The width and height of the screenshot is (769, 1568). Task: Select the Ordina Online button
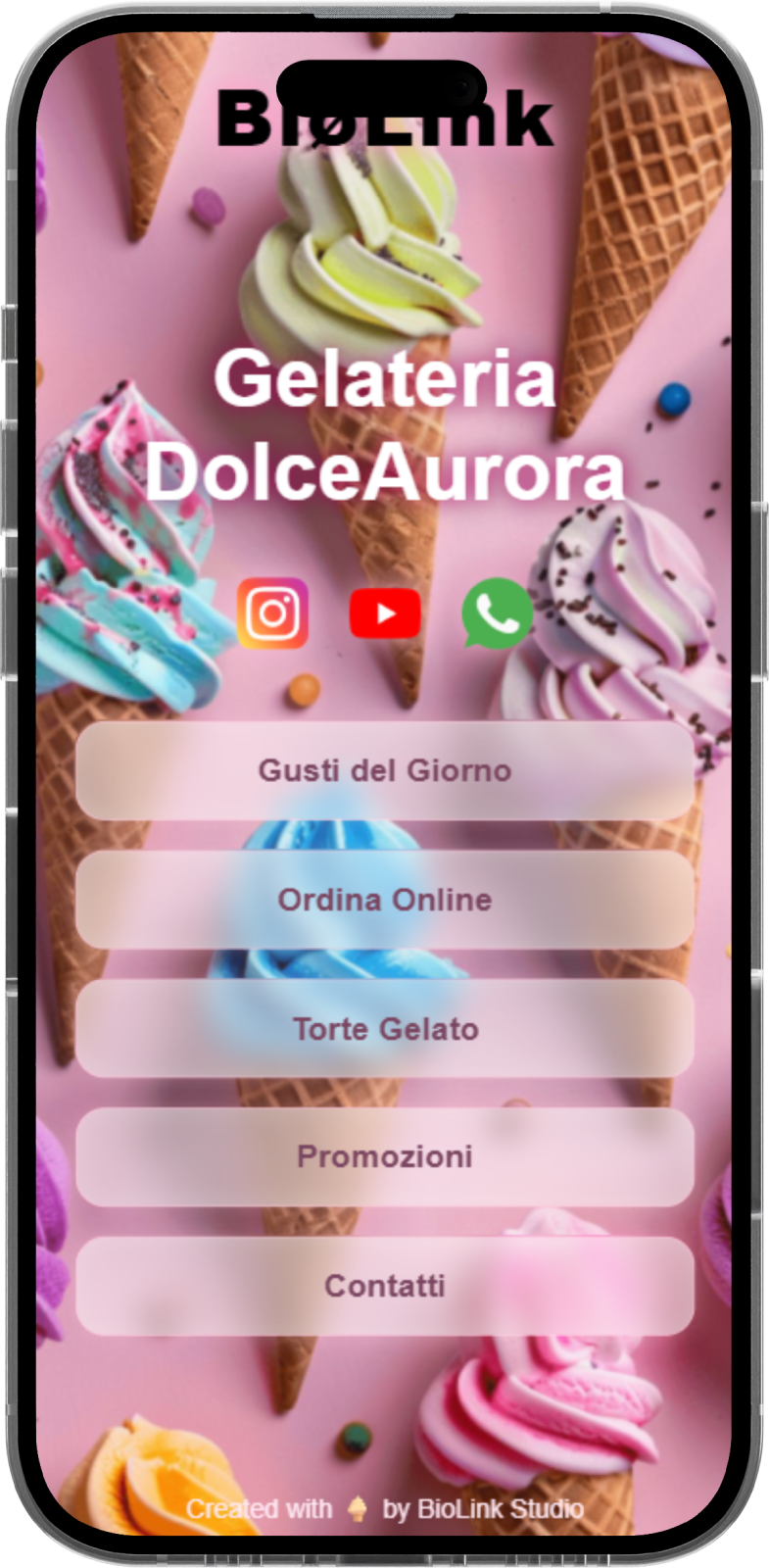pyautogui.click(x=385, y=900)
